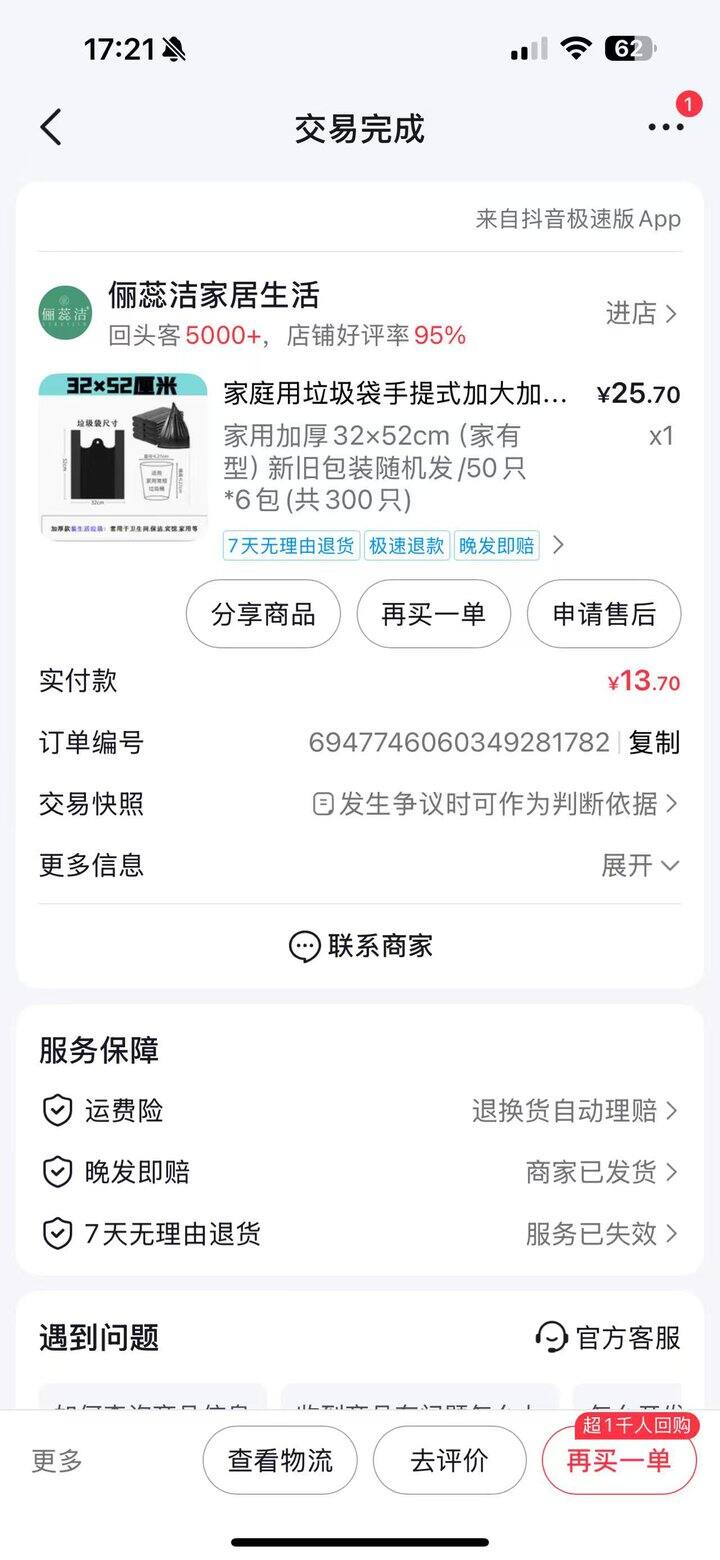The height and width of the screenshot is (1560, 720).
Task: Tap the red 再买一单 bottom button
Action: click(619, 1461)
